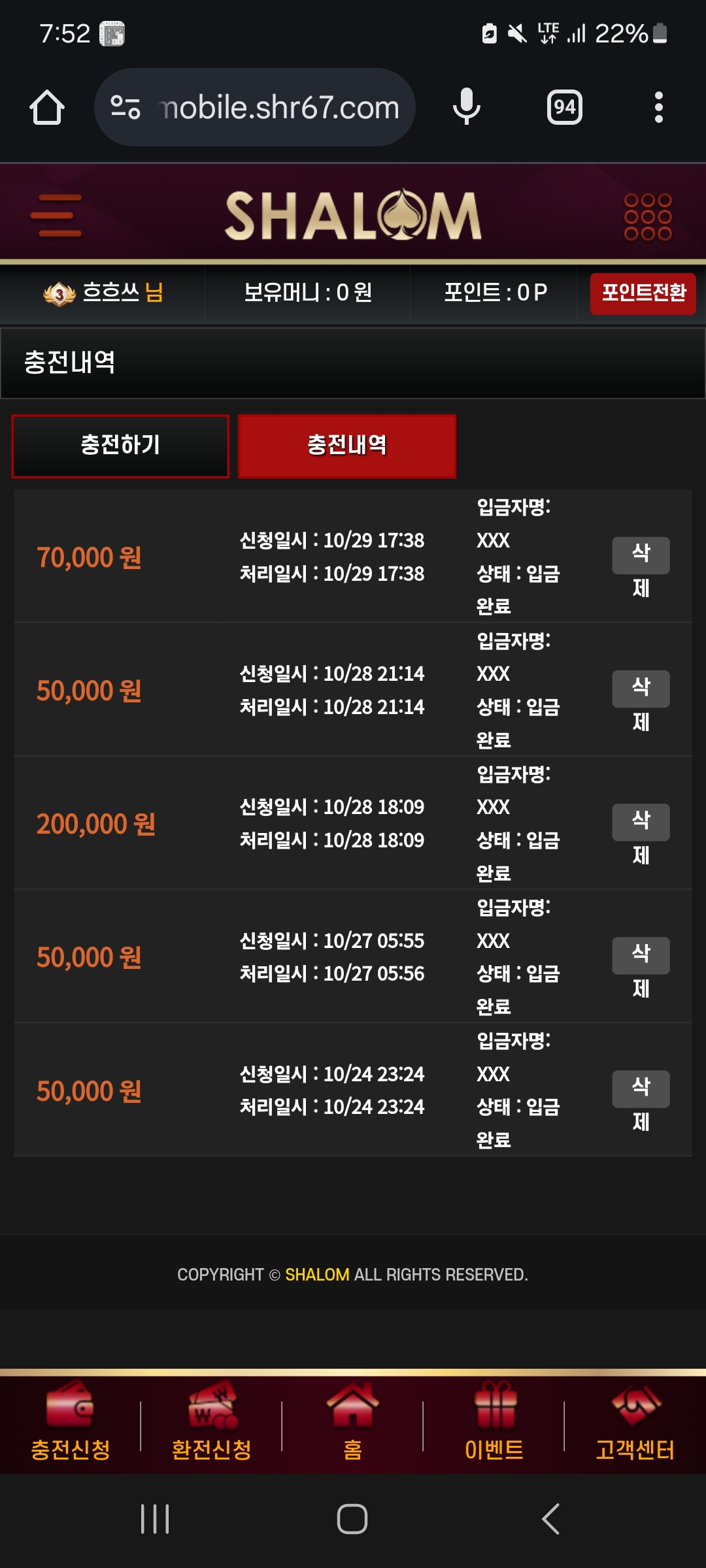Screen dimensions: 706x1568
Task: Delete the 200,000 원 deposit record
Action: [x=641, y=822]
